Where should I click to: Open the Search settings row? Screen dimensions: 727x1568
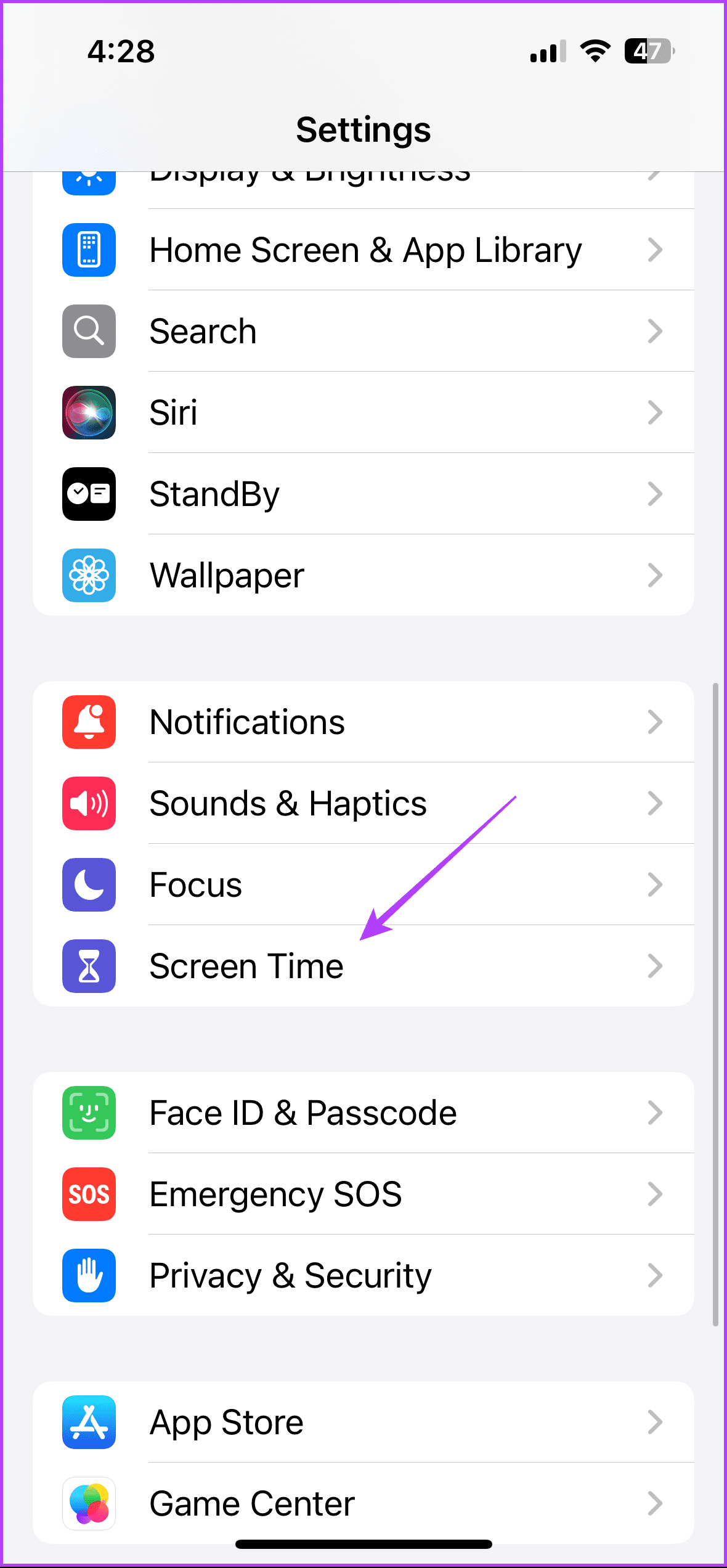[363, 331]
